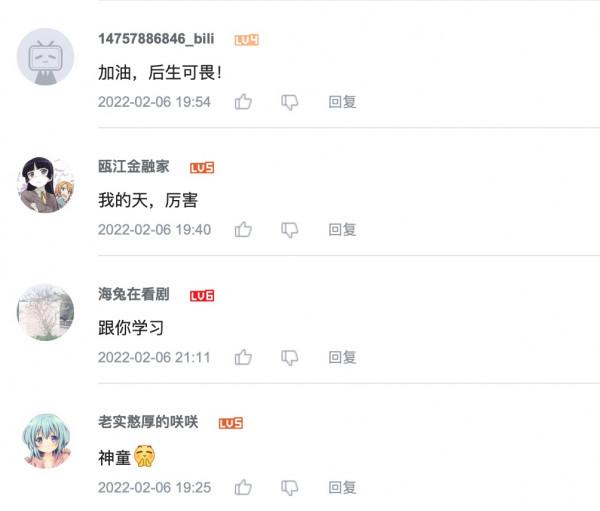Dislike the comment by 海兔在看剧

tap(290, 357)
